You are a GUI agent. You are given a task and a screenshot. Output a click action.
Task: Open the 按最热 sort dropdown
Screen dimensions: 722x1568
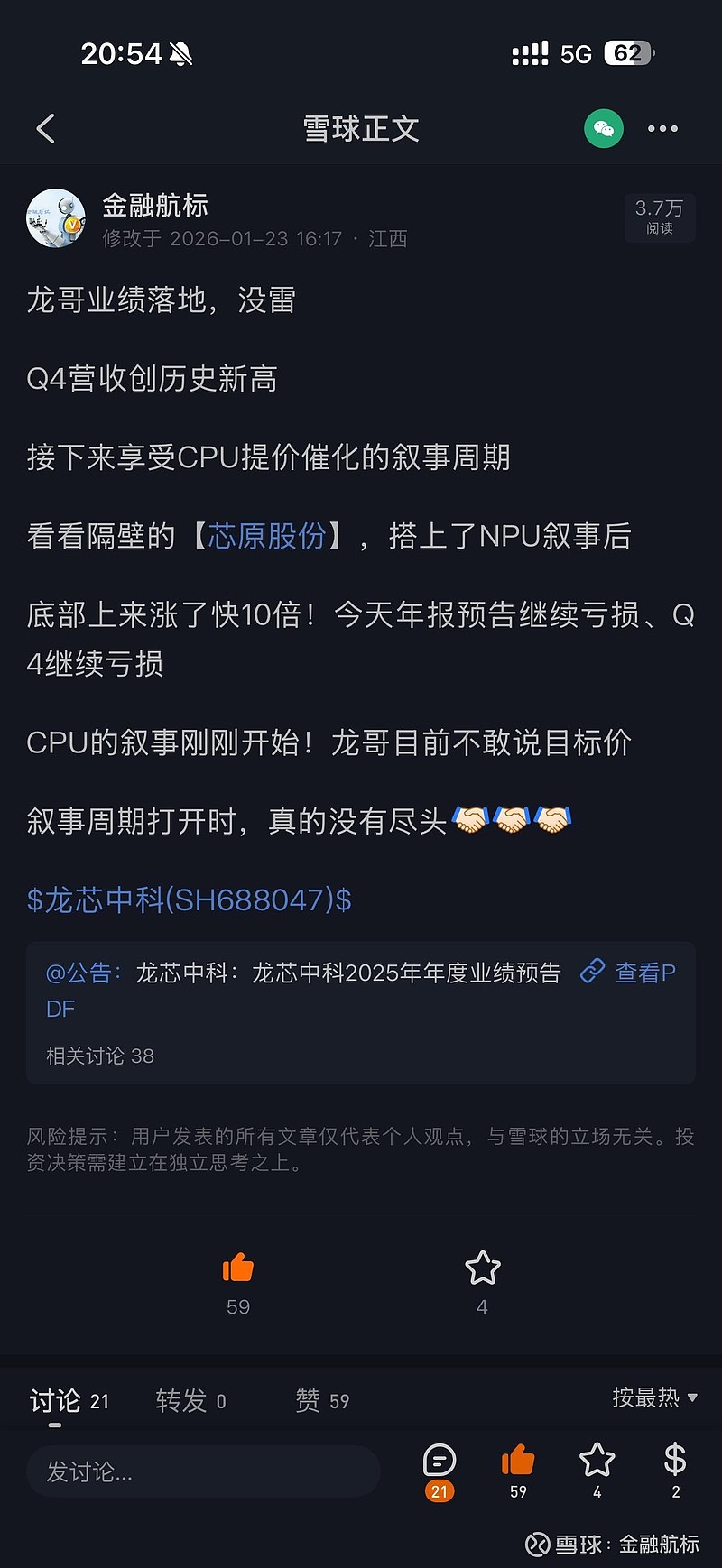[x=652, y=1397]
